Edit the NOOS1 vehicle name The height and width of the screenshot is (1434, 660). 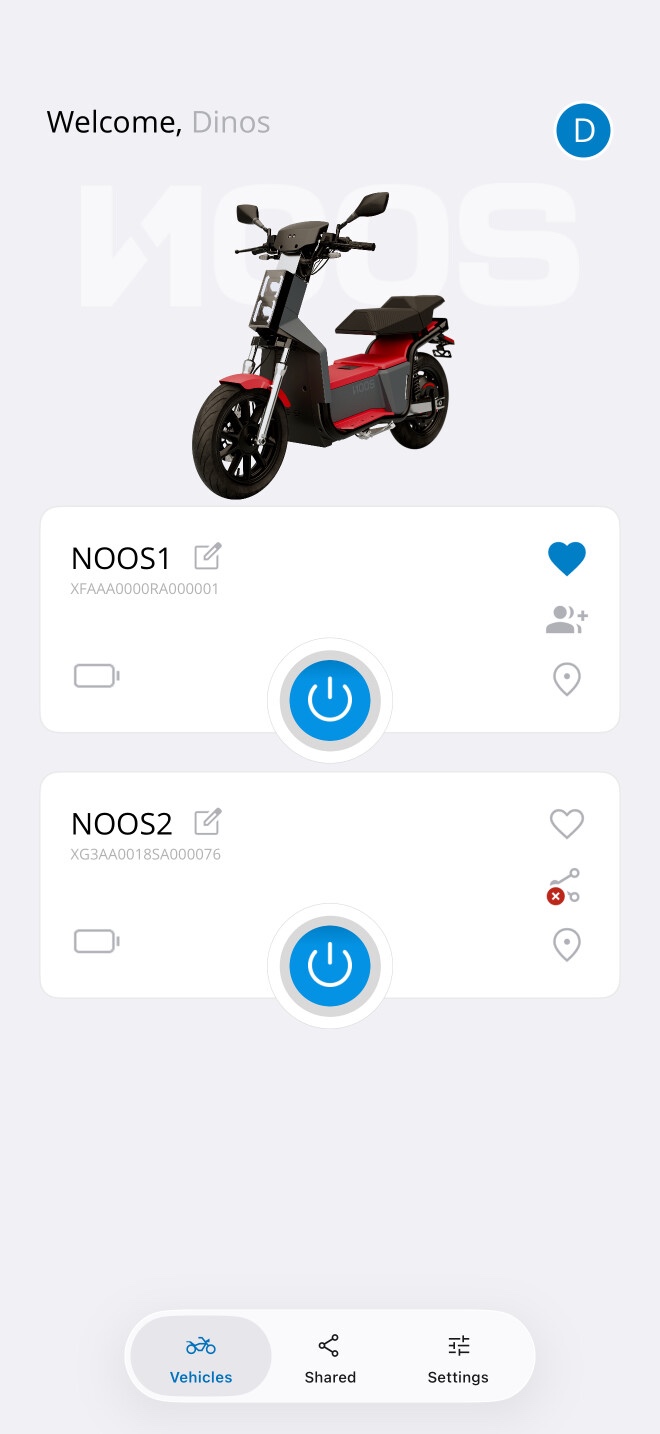coord(208,556)
